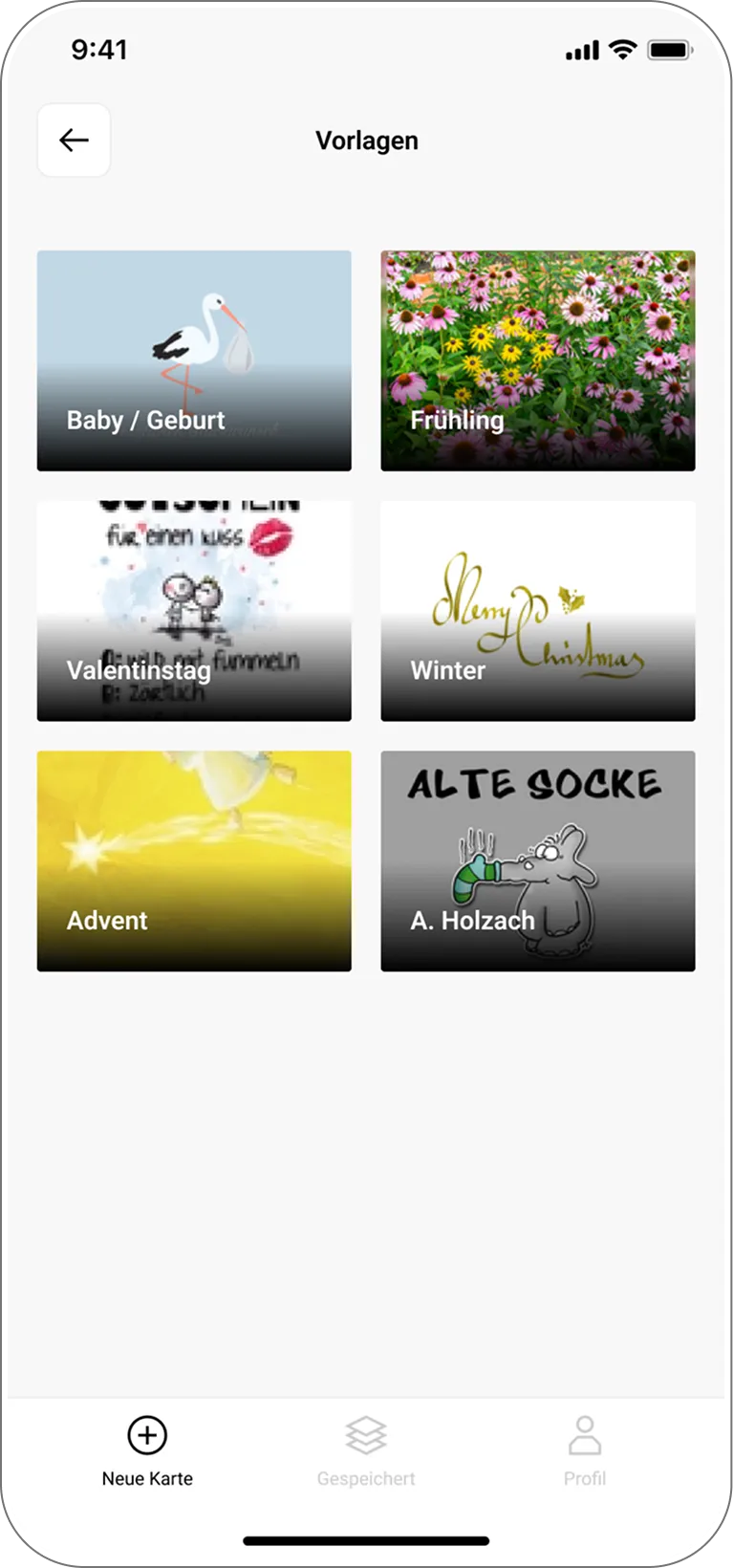
Task: Browse the A. Holzach templates
Action: point(537,860)
